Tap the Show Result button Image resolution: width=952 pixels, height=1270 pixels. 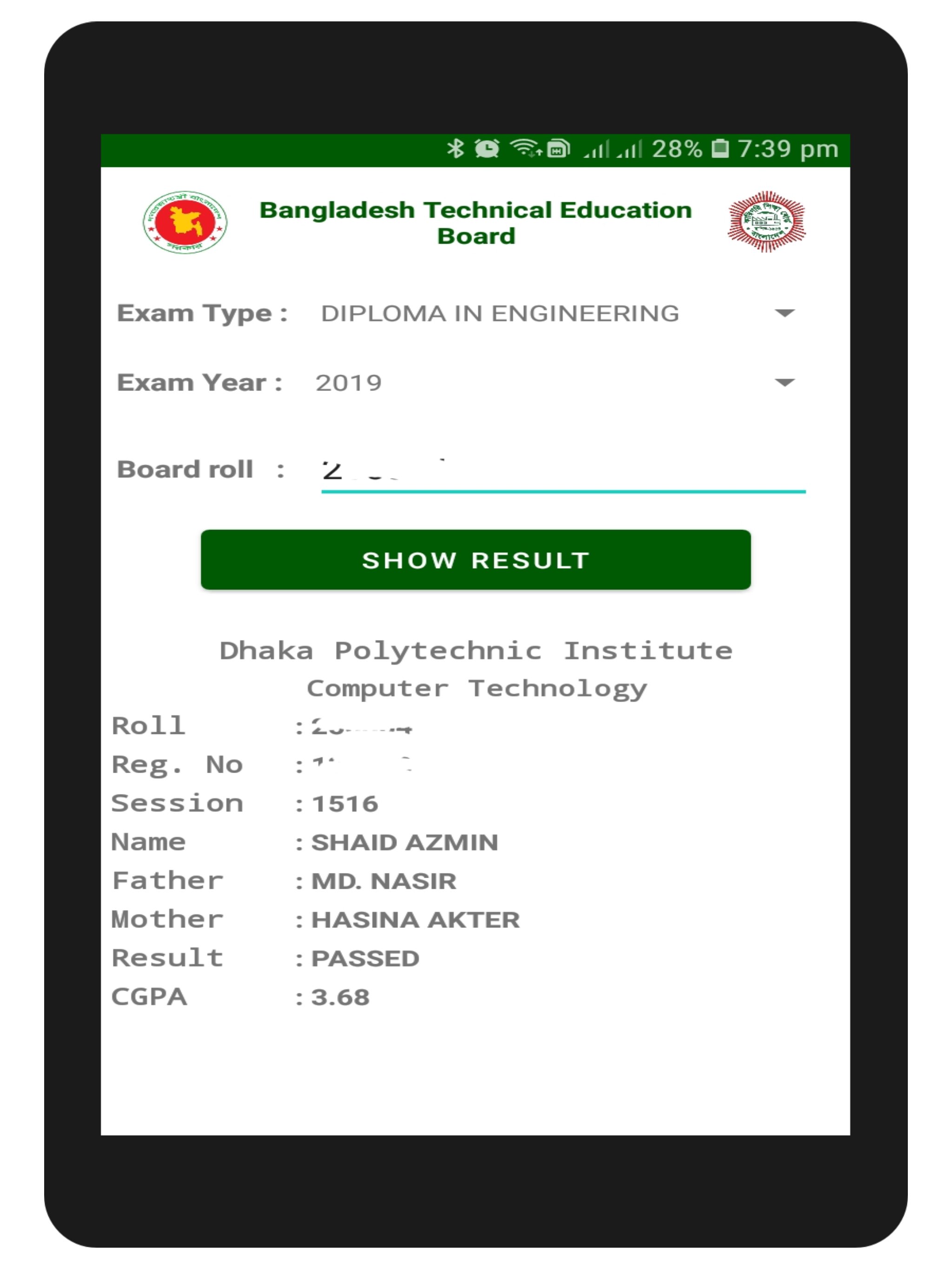476,560
